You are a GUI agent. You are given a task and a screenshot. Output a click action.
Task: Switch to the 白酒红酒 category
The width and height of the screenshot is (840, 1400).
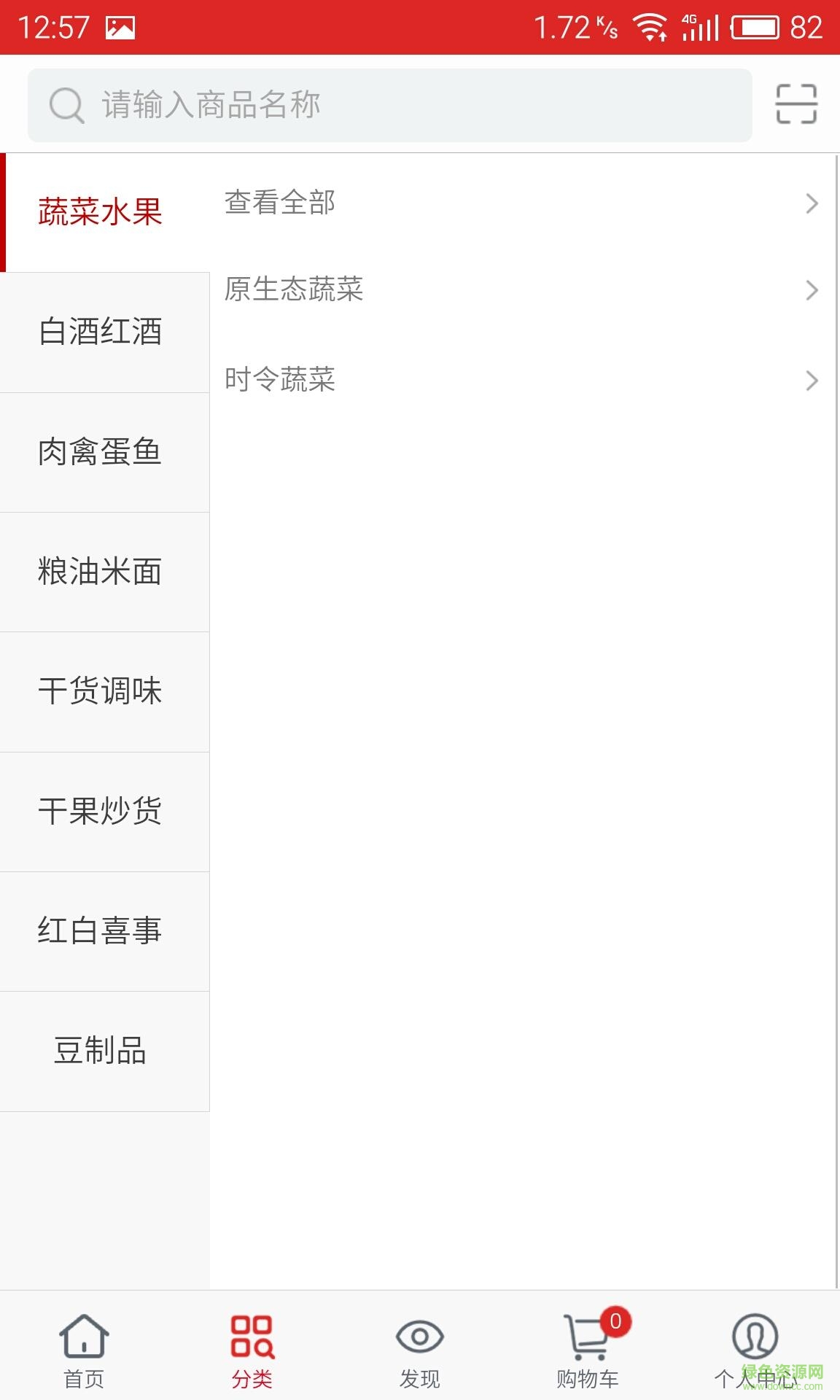point(102,332)
